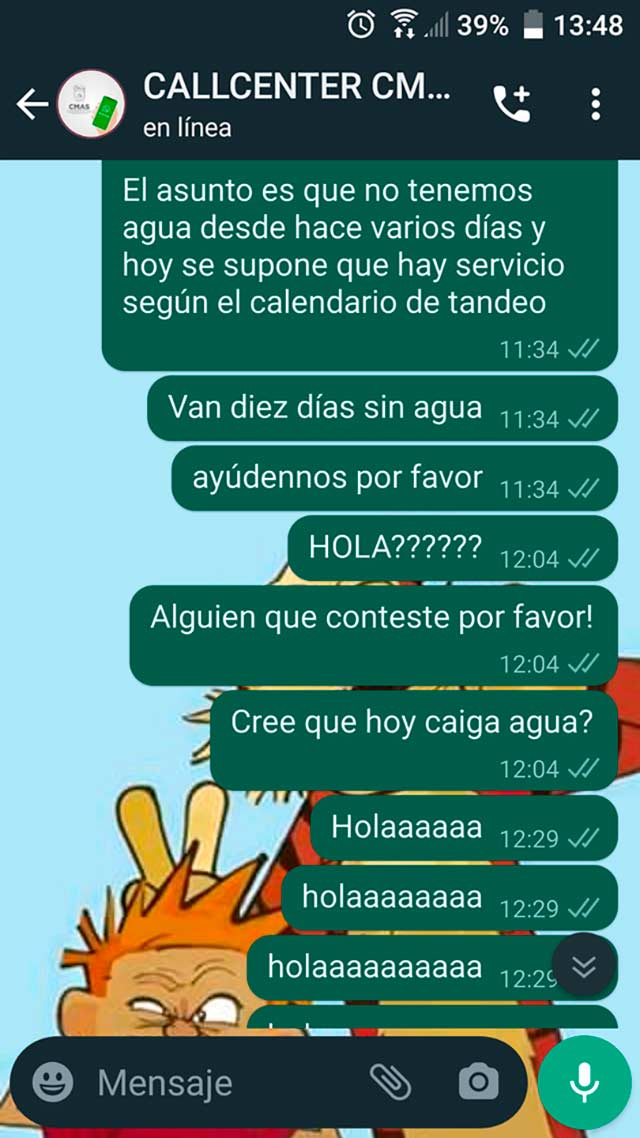Image resolution: width=640 pixels, height=1138 pixels.
Task: Open the camera from the message bar
Action: point(478,1081)
